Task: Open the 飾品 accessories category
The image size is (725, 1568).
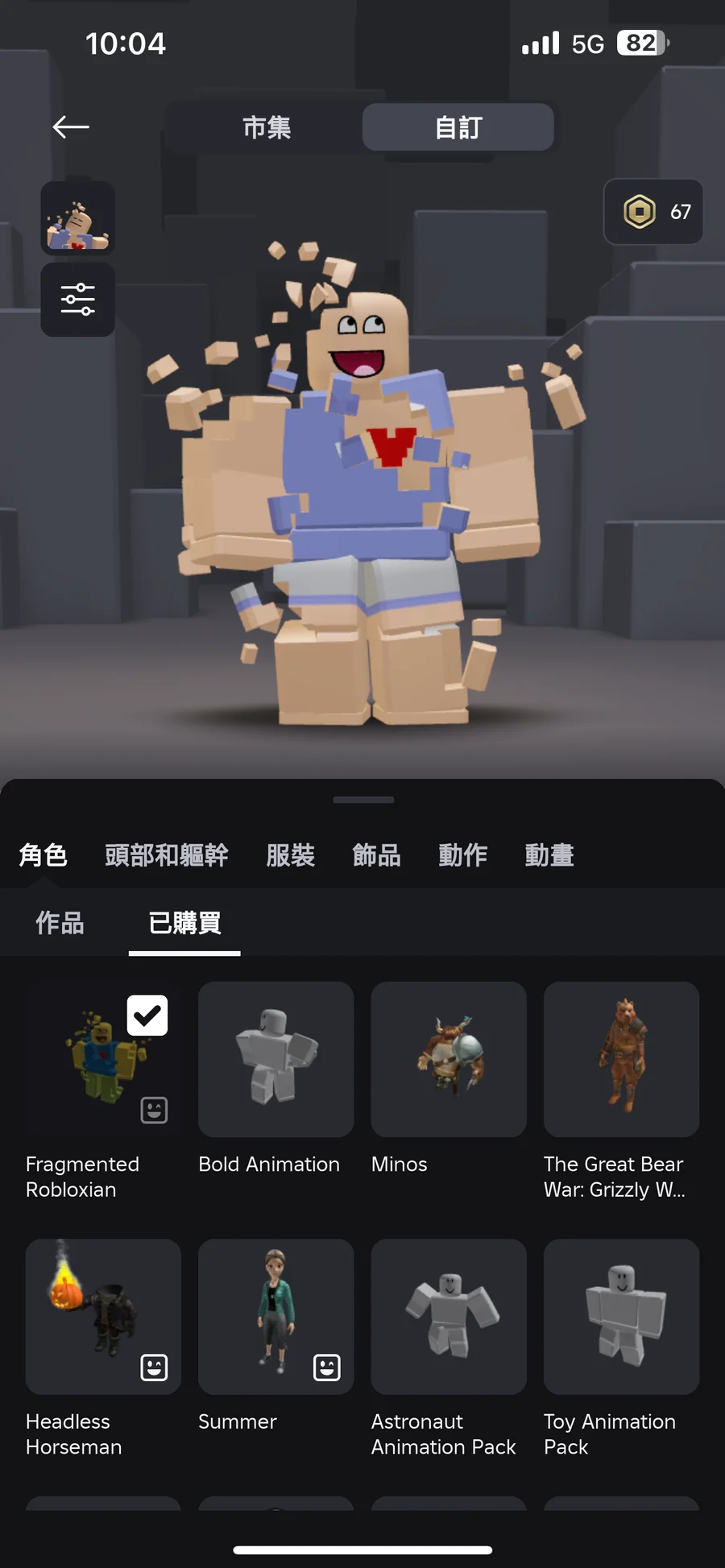Action: coord(377,855)
